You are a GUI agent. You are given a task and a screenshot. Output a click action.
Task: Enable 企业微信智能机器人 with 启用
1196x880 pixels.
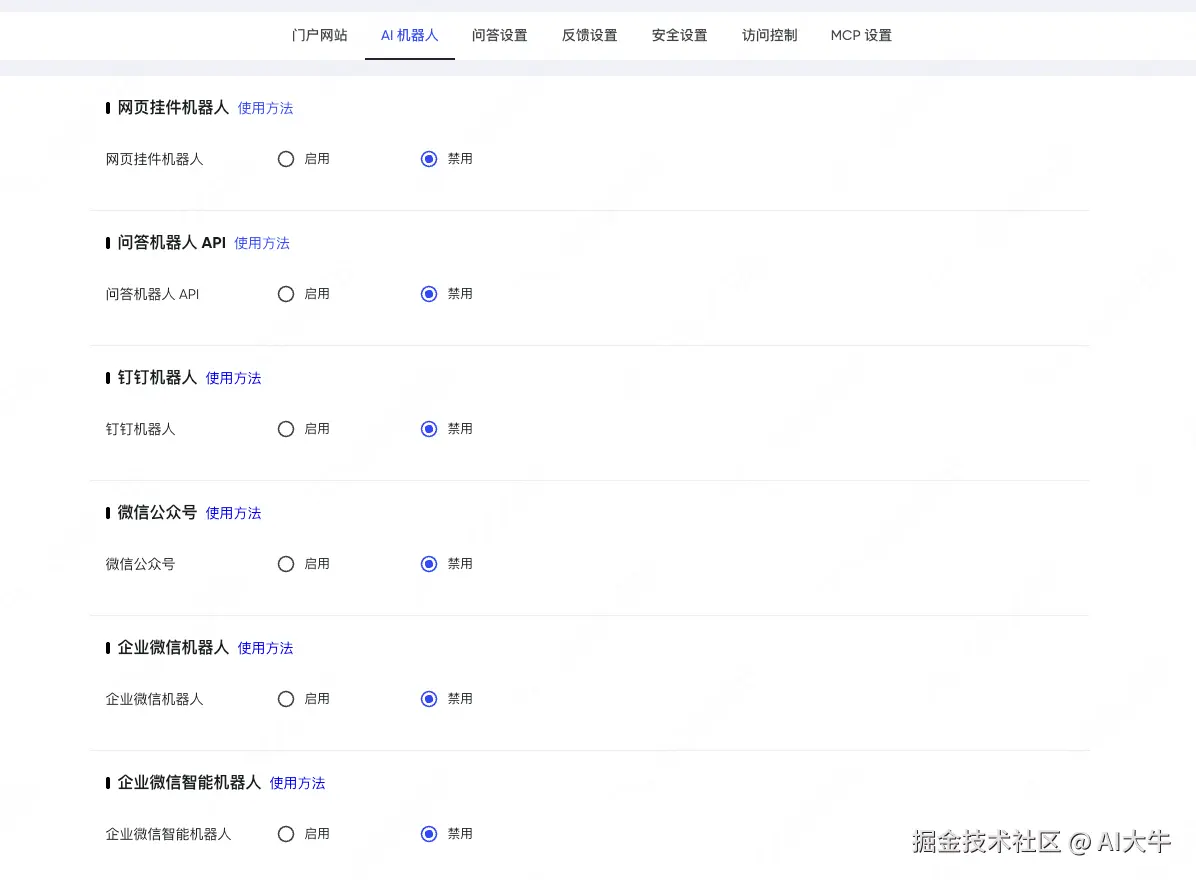click(286, 834)
